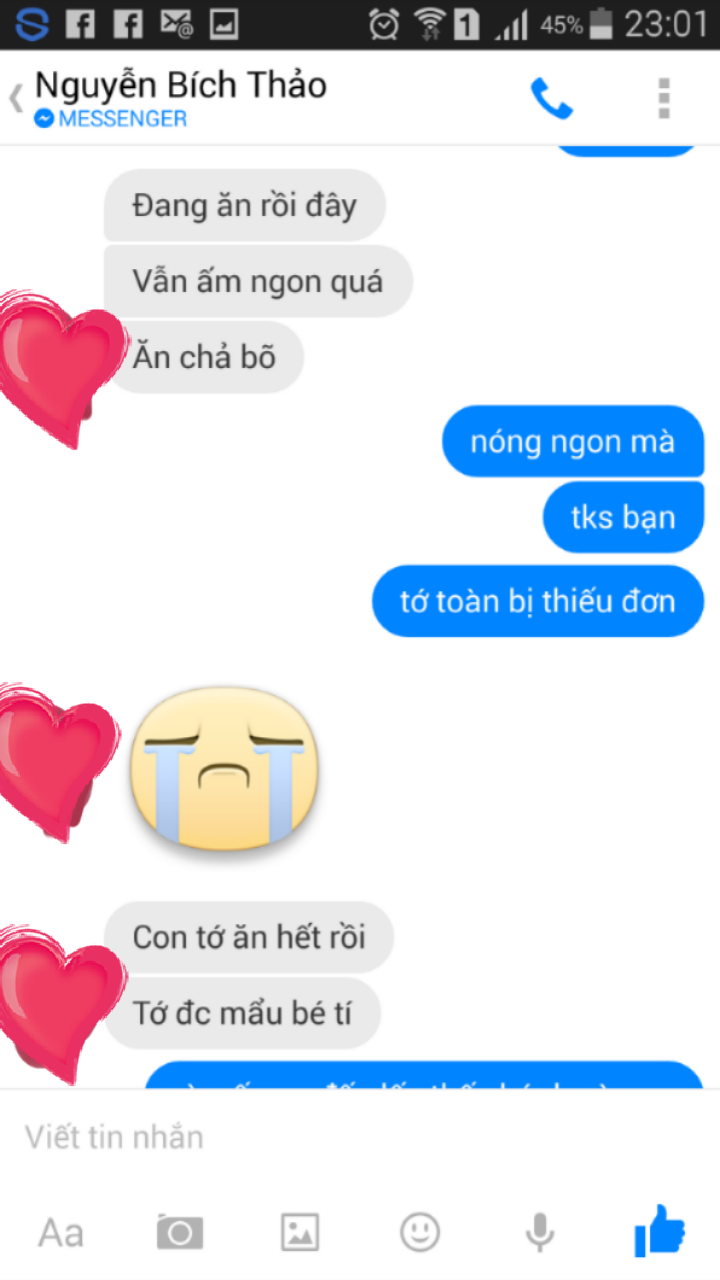Open the emoji and sticker picker

click(420, 1232)
